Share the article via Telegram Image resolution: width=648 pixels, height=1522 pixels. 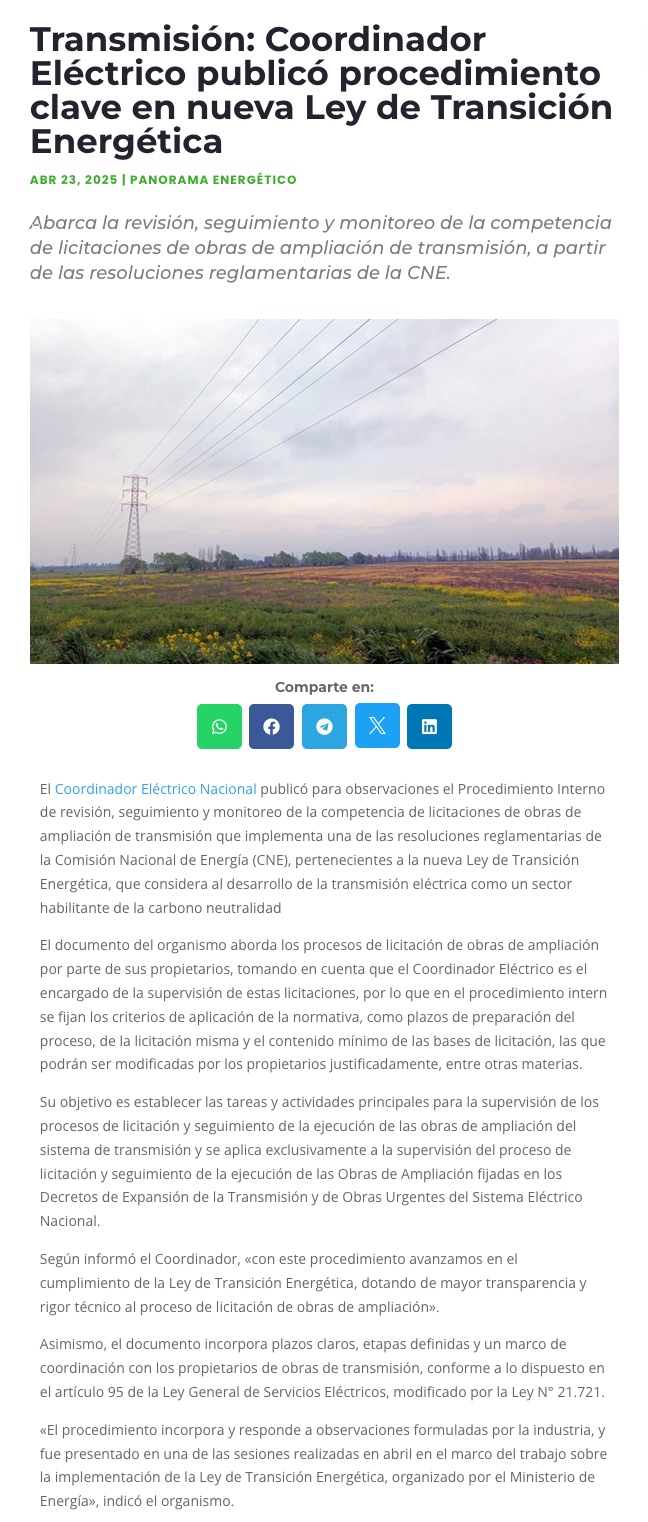coord(324,726)
